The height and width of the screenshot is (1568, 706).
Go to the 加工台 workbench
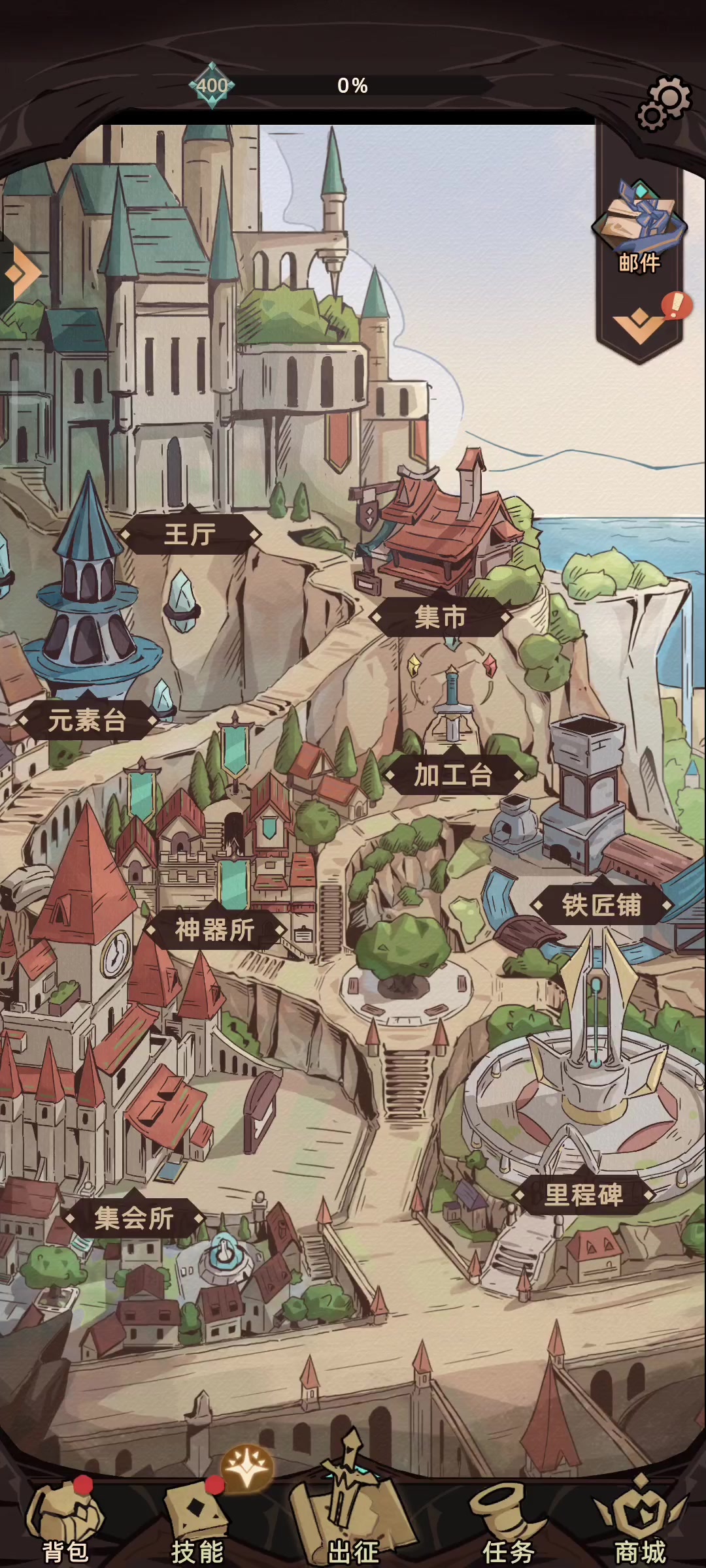[x=454, y=775]
